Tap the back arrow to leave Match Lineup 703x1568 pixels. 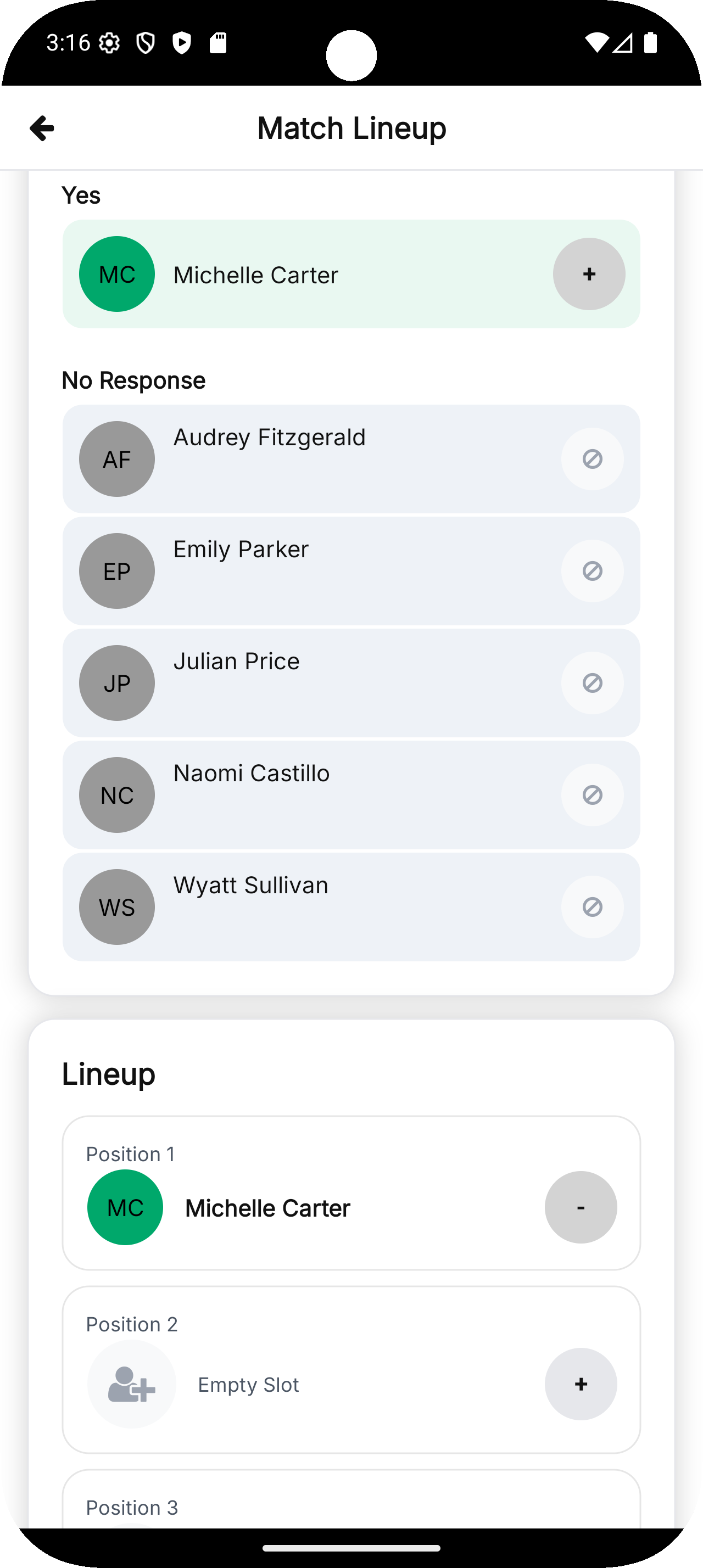tap(41, 127)
